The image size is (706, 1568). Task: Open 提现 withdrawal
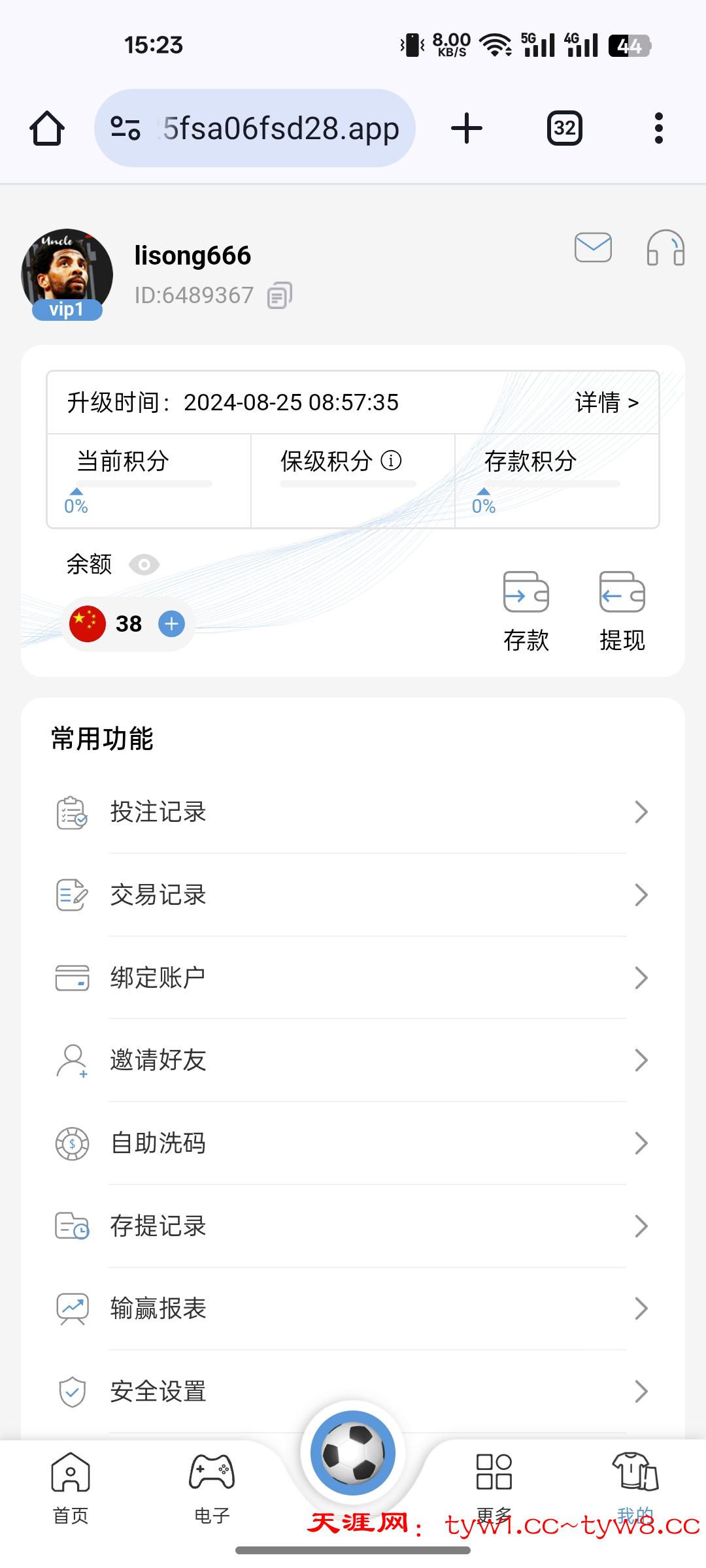click(622, 611)
